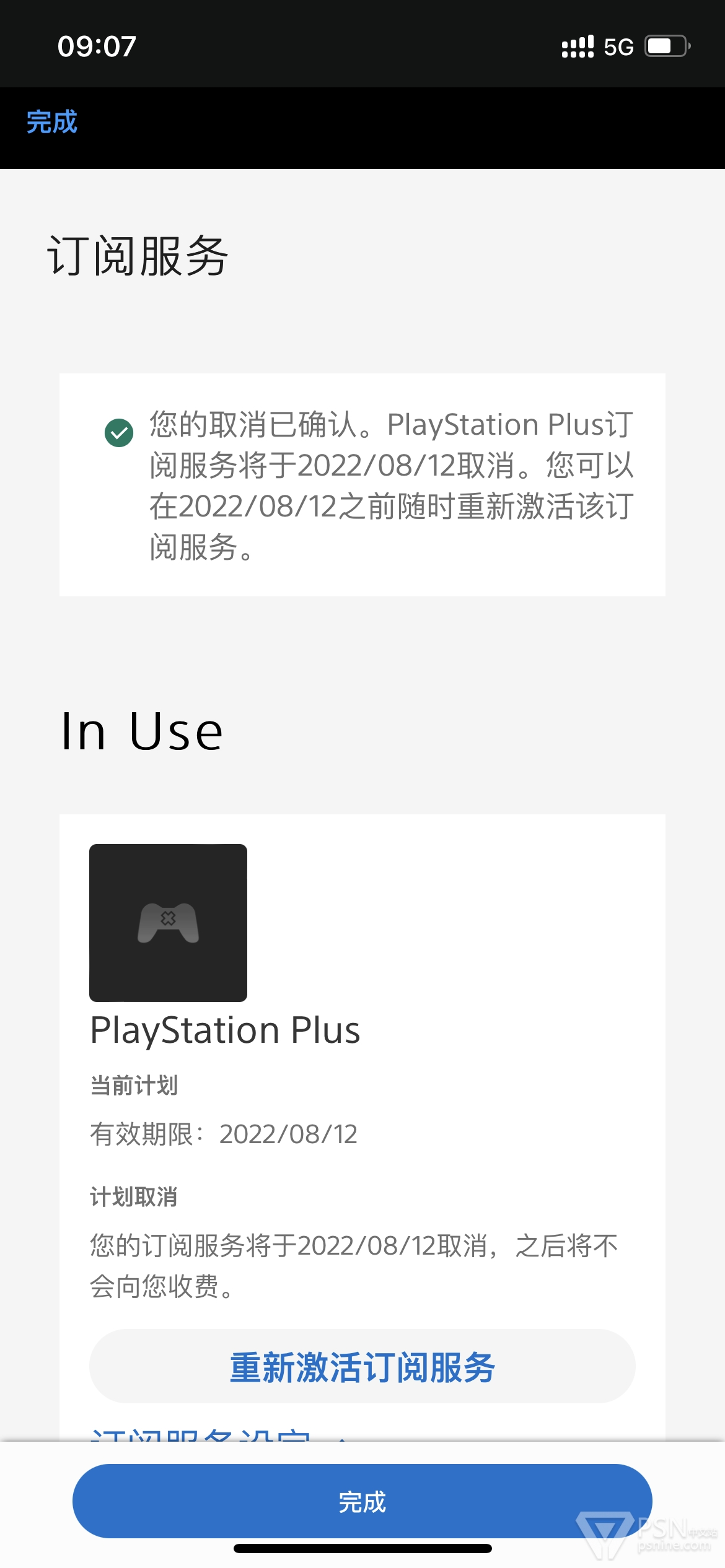
Task: Reactivate subscription via 重新激活订阅服务 button
Action: [x=362, y=1367]
